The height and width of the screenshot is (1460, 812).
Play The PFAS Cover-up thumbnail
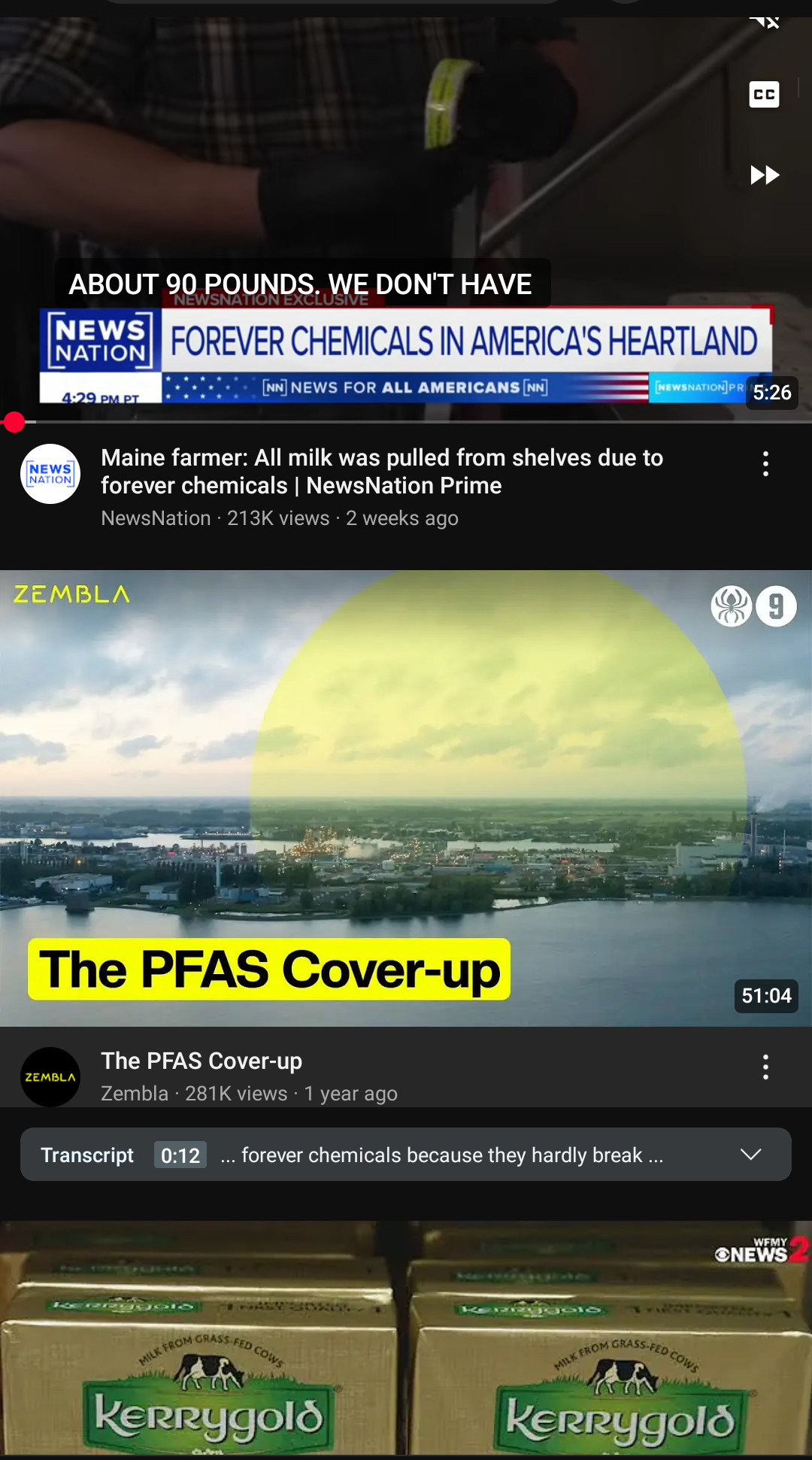[x=406, y=797]
